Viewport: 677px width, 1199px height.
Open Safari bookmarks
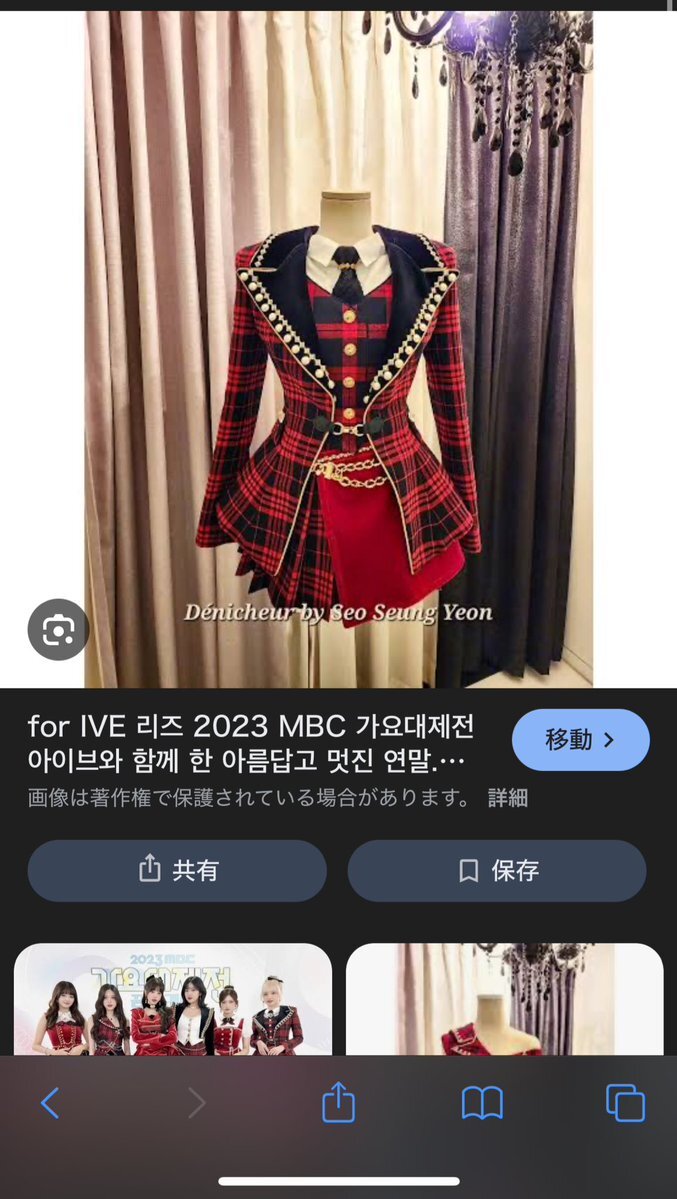click(x=482, y=1103)
